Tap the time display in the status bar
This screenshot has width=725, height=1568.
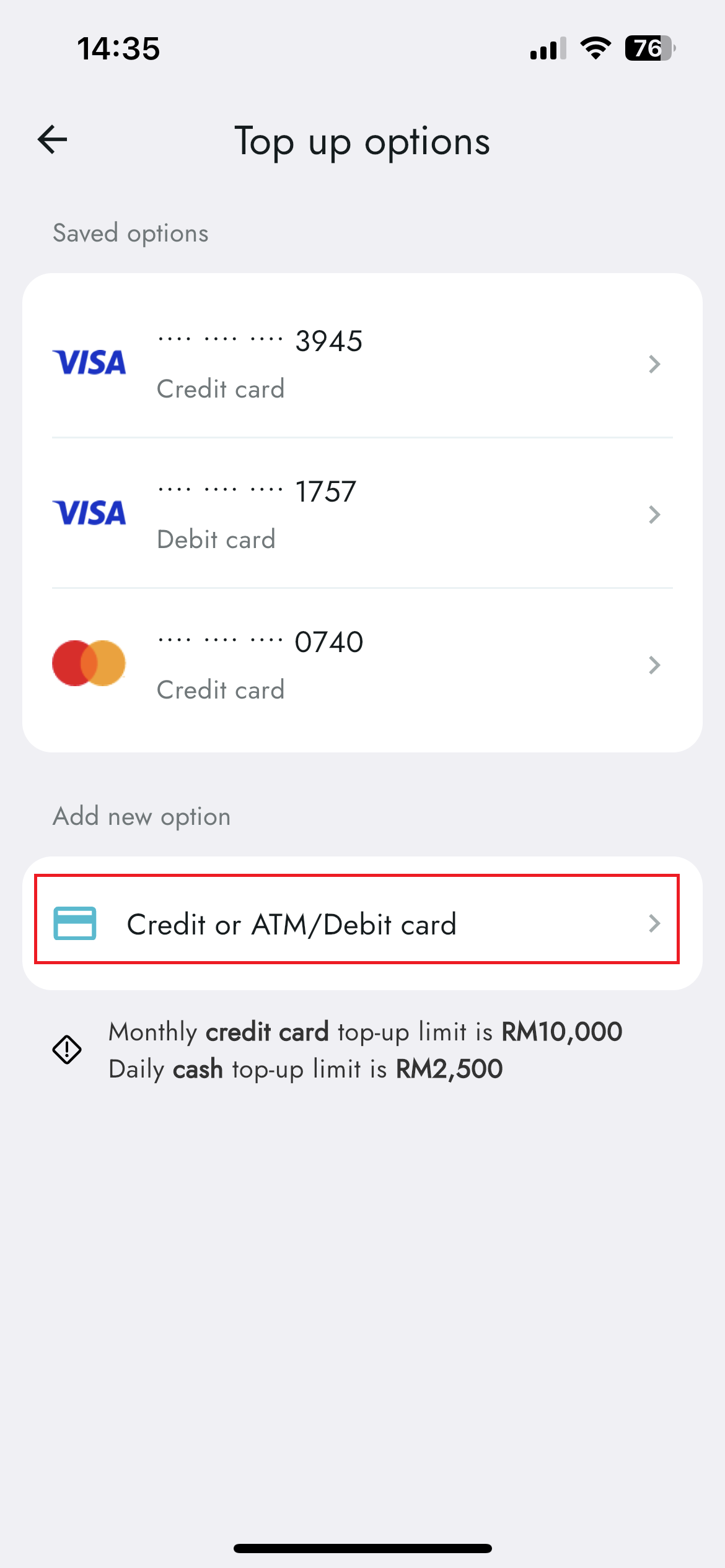coord(120,48)
